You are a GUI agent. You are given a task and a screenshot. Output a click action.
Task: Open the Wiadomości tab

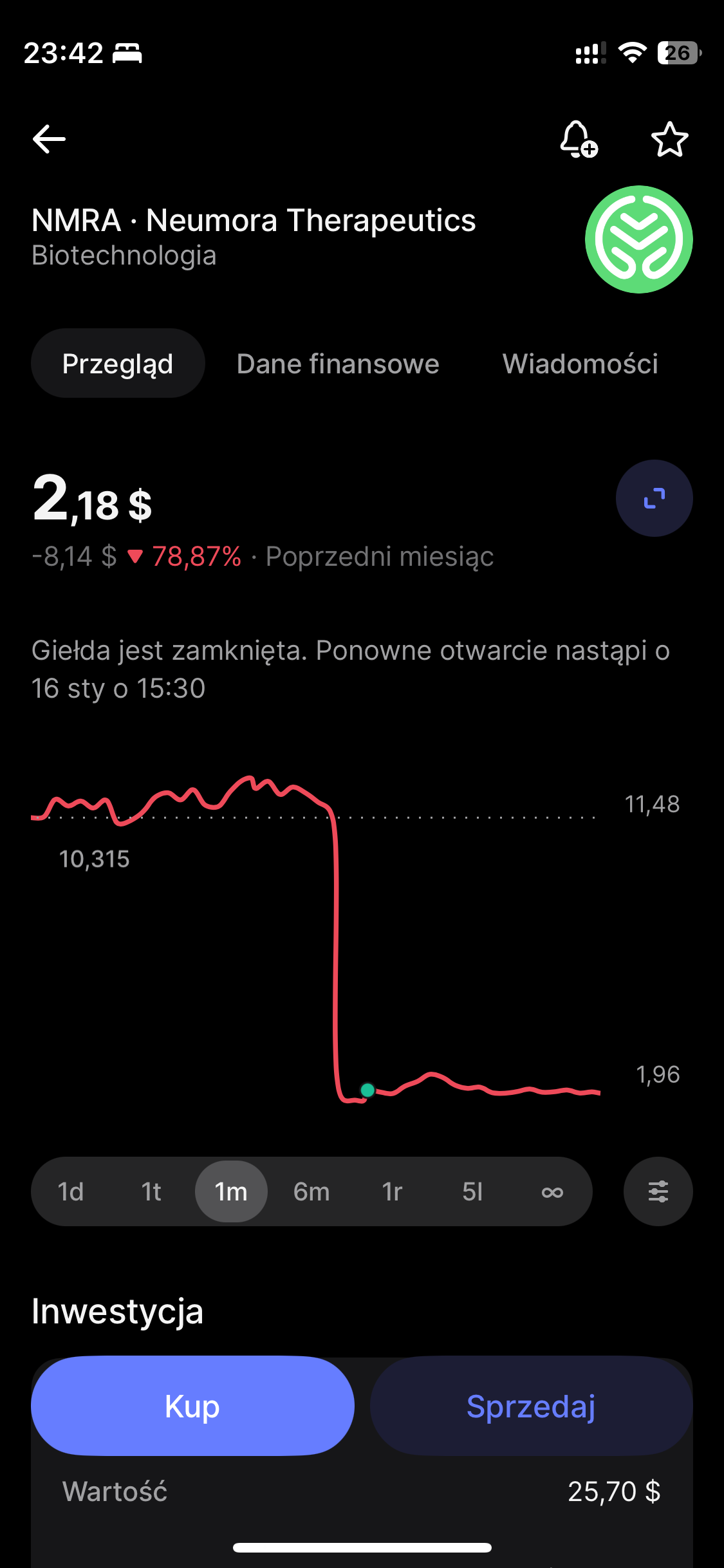point(580,364)
